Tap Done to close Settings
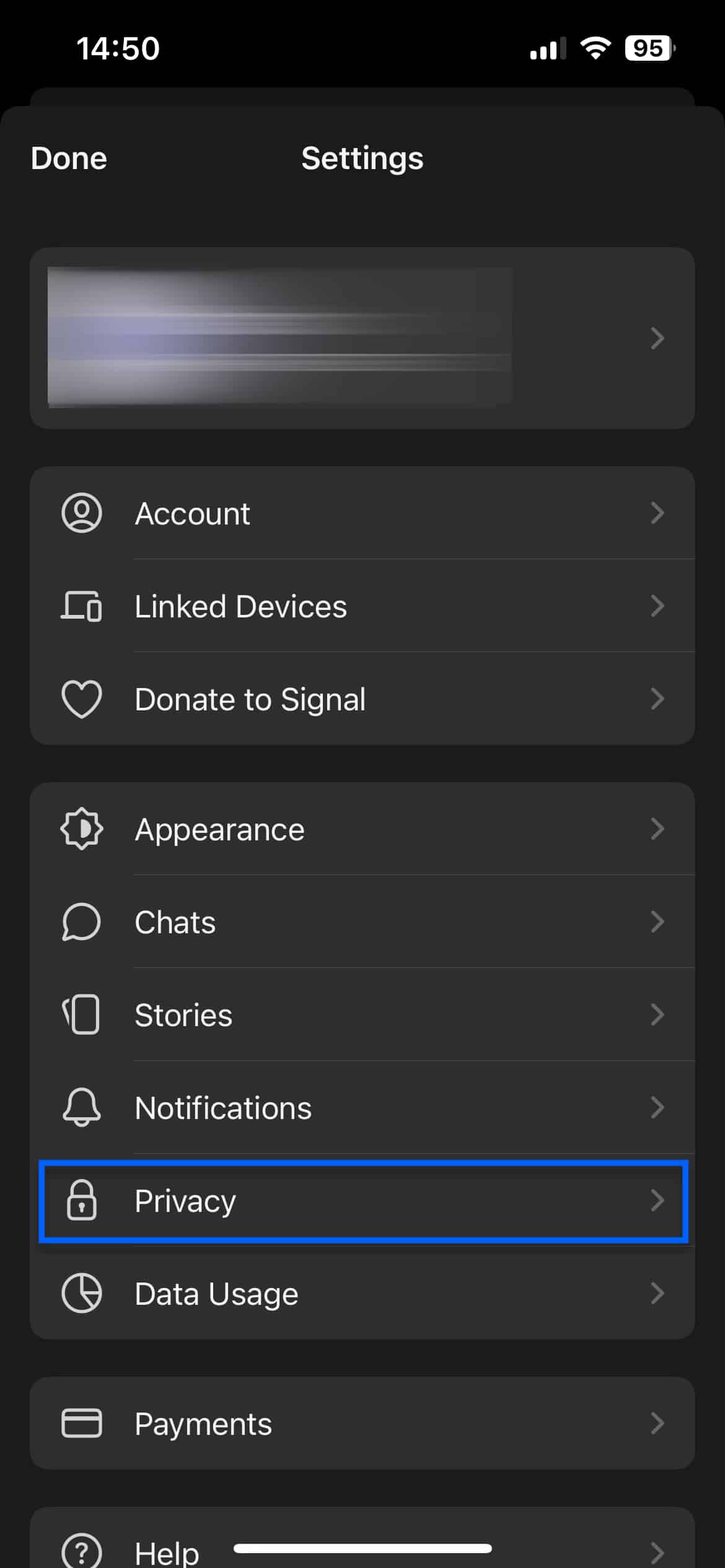The image size is (725, 1568). point(69,159)
